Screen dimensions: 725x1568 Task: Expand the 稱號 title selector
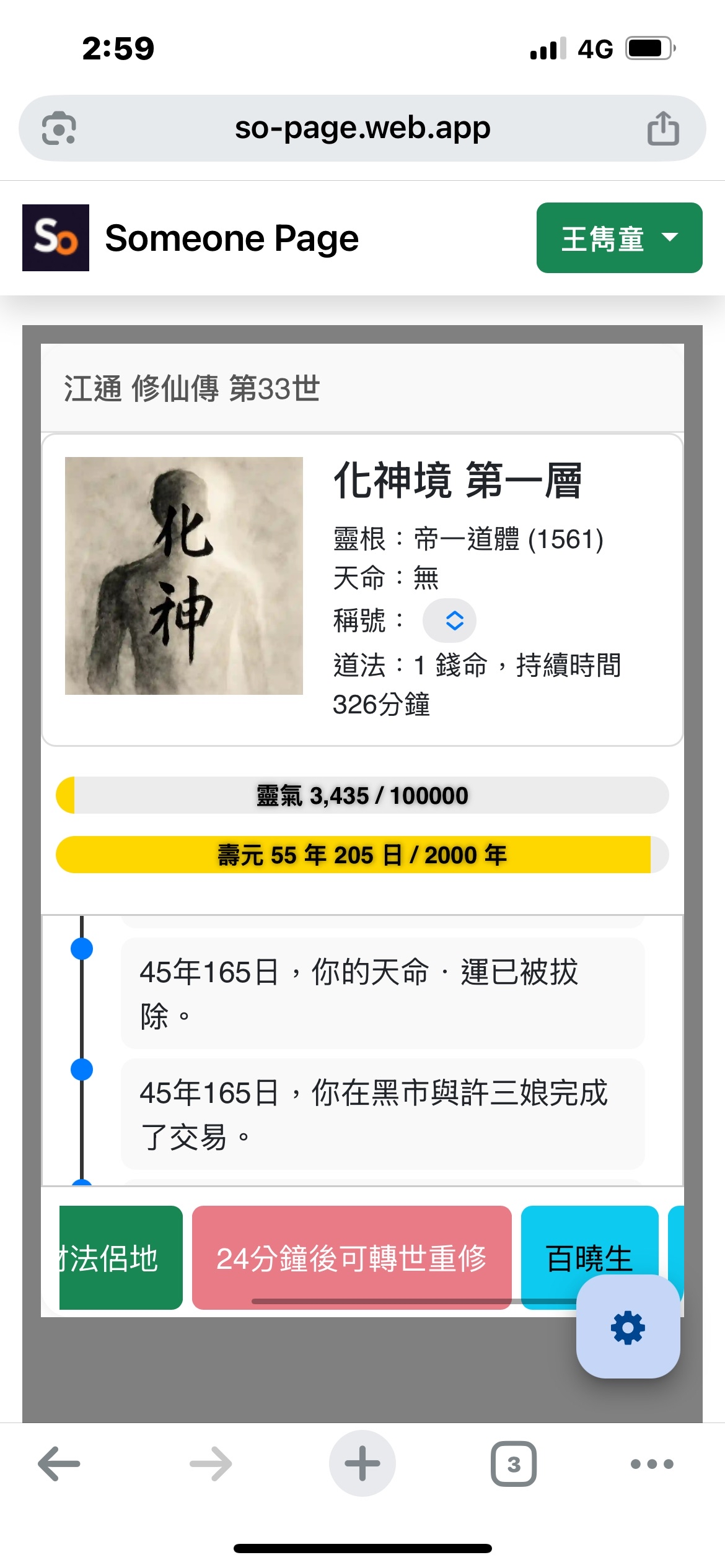(x=449, y=621)
